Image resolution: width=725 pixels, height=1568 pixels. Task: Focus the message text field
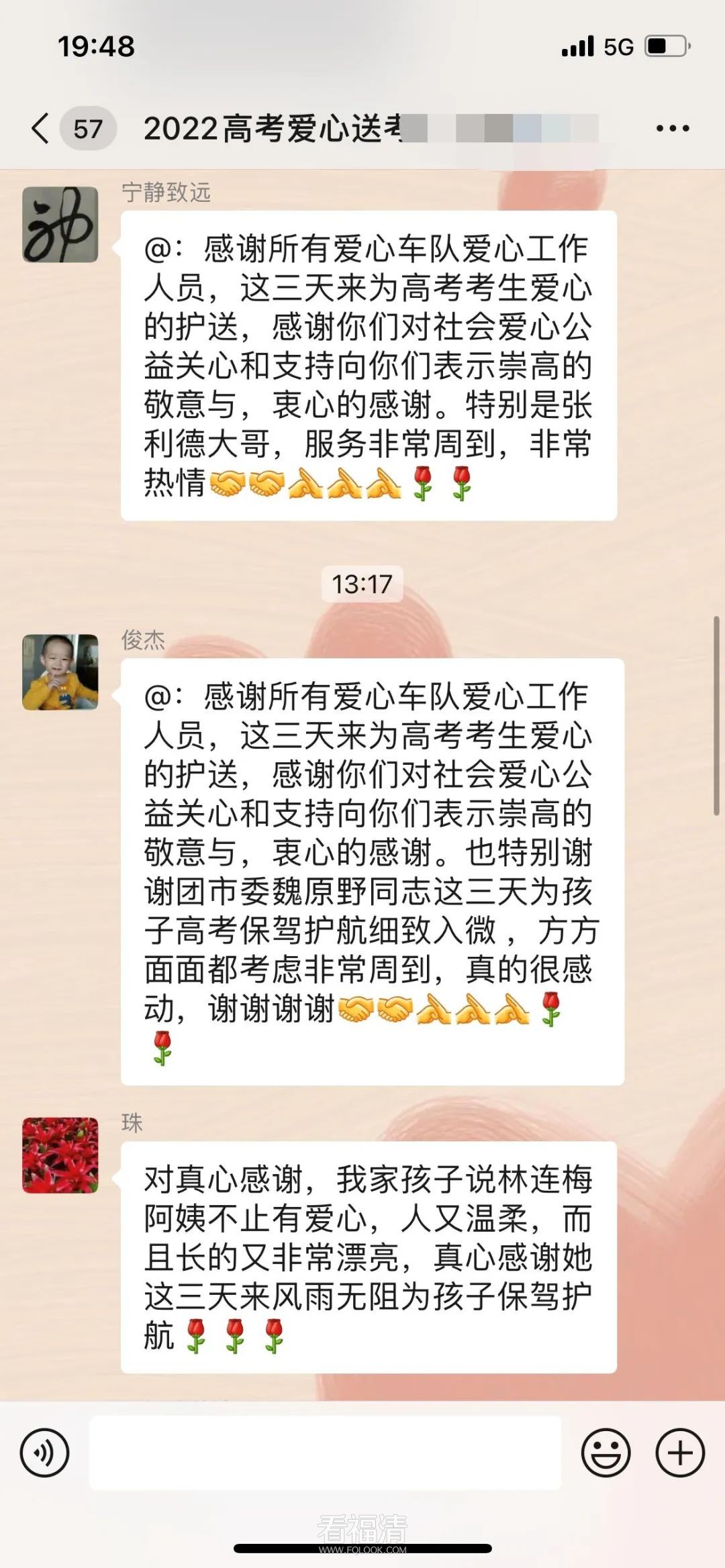click(325, 1453)
